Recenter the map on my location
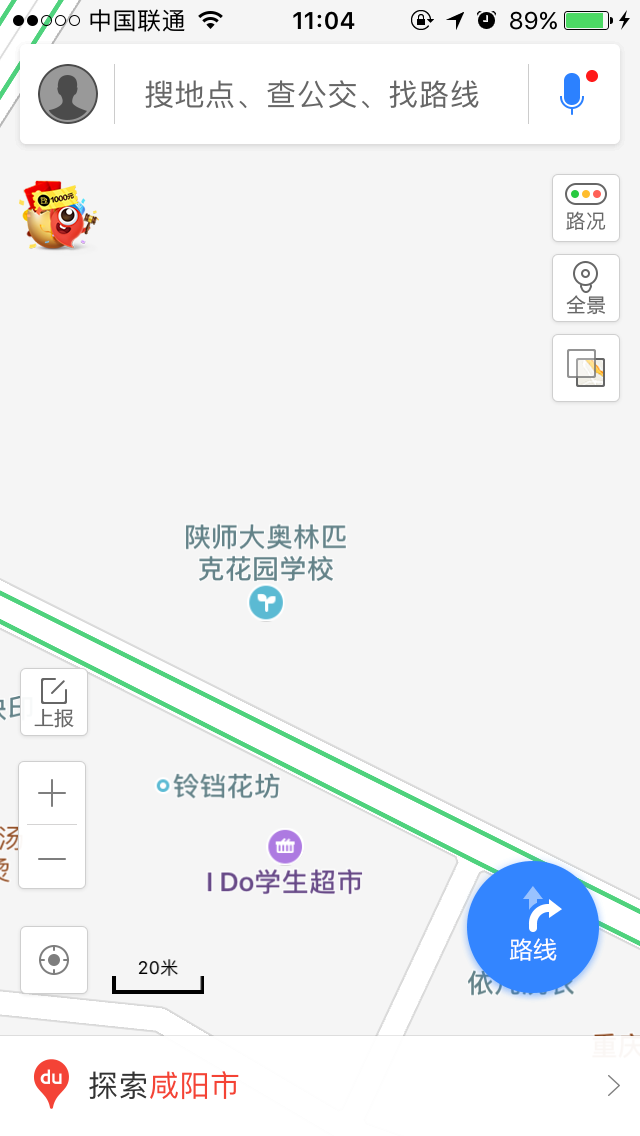Viewport: 640px width, 1136px height. [54, 960]
